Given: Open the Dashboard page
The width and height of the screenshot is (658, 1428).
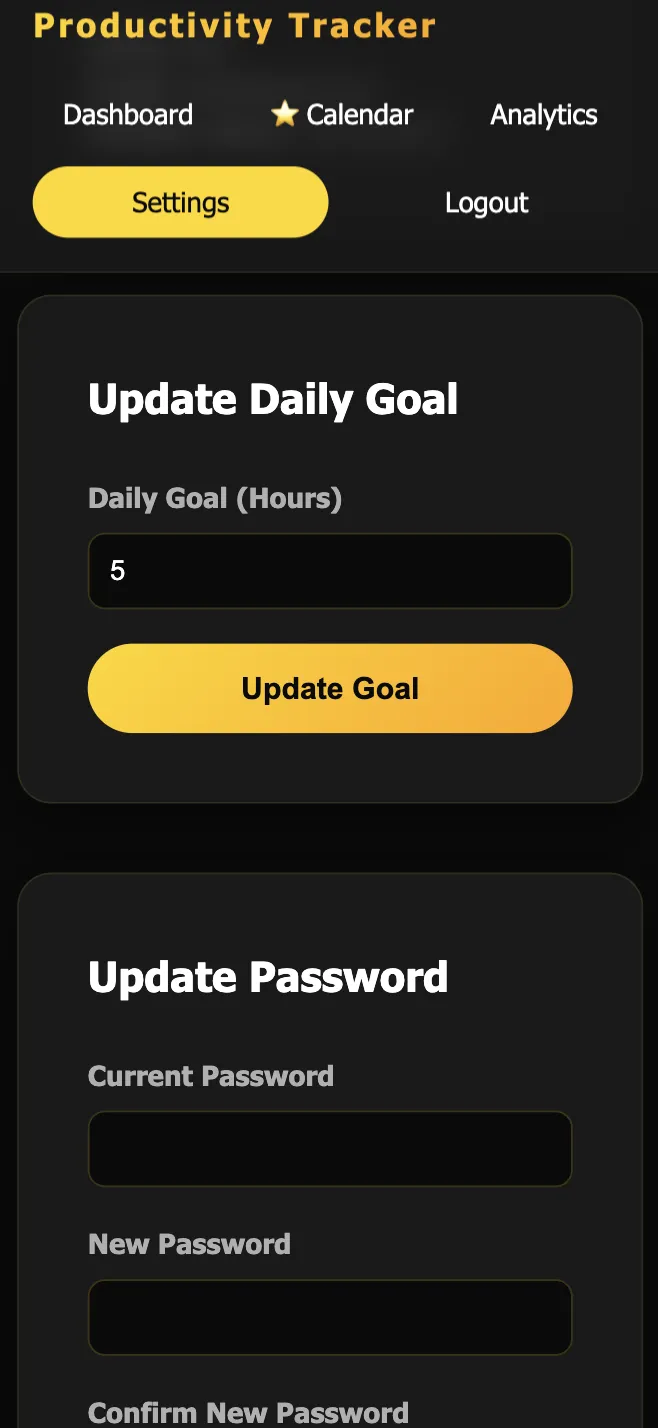Looking at the screenshot, I should coord(128,115).
